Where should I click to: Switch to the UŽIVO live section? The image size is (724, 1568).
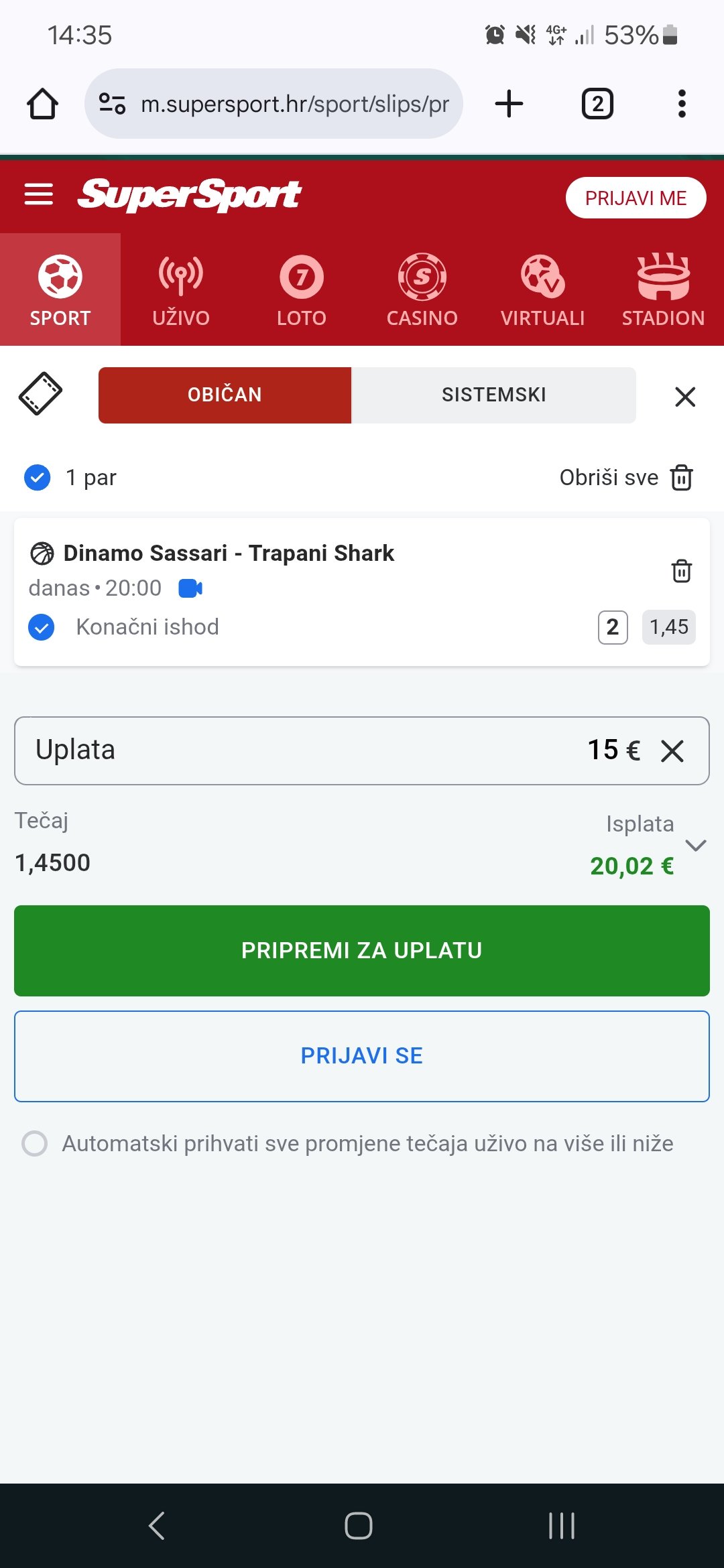pos(181,289)
